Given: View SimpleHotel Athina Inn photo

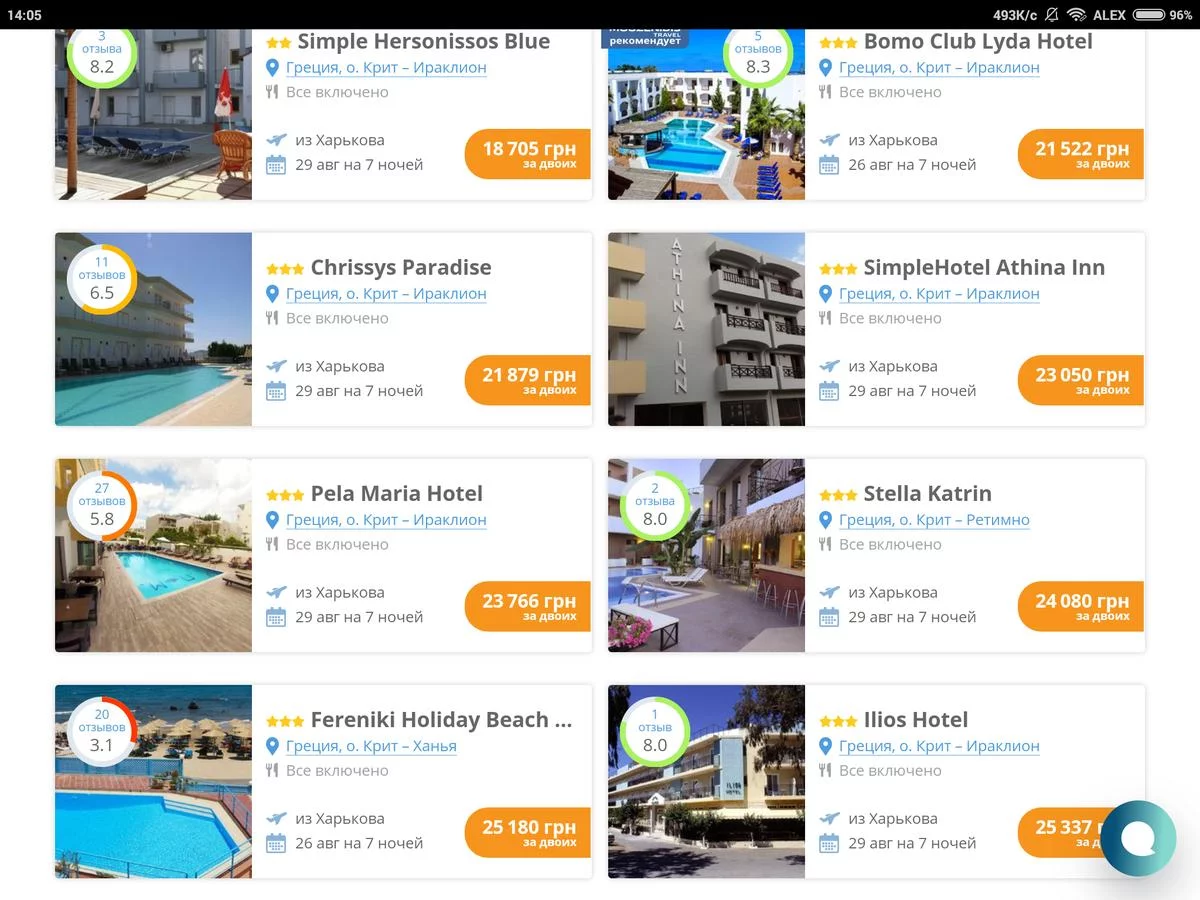Looking at the screenshot, I should pos(706,330).
